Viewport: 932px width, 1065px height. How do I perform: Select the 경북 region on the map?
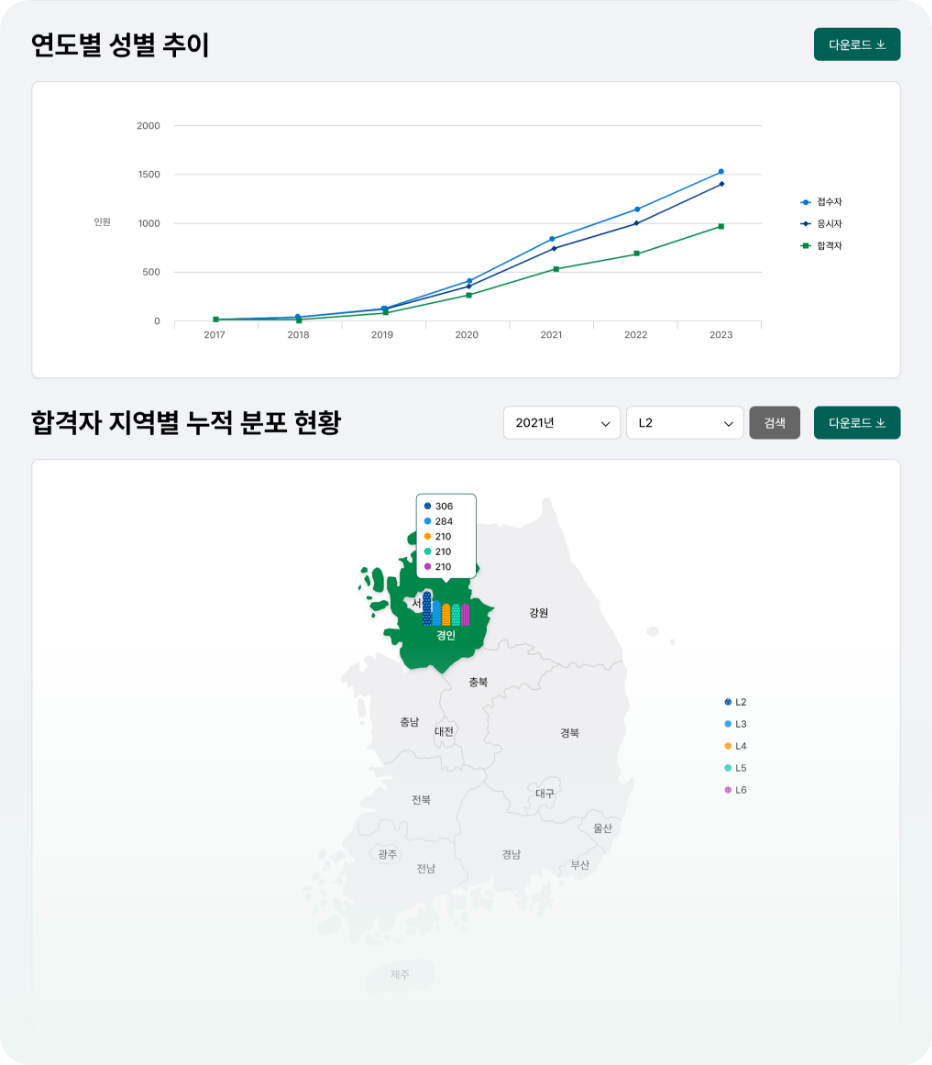pyautogui.click(x=569, y=733)
